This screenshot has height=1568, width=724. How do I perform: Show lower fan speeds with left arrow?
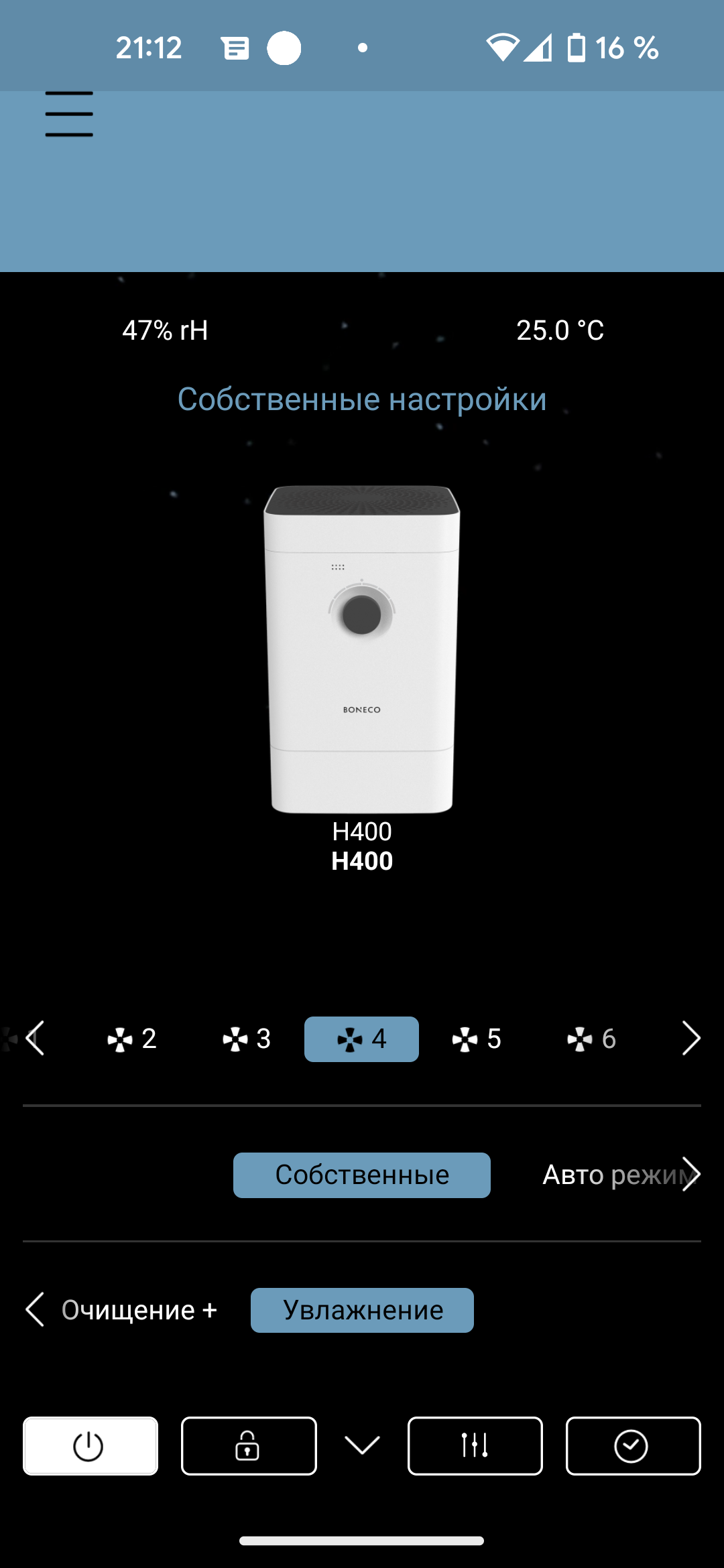[x=35, y=1039]
